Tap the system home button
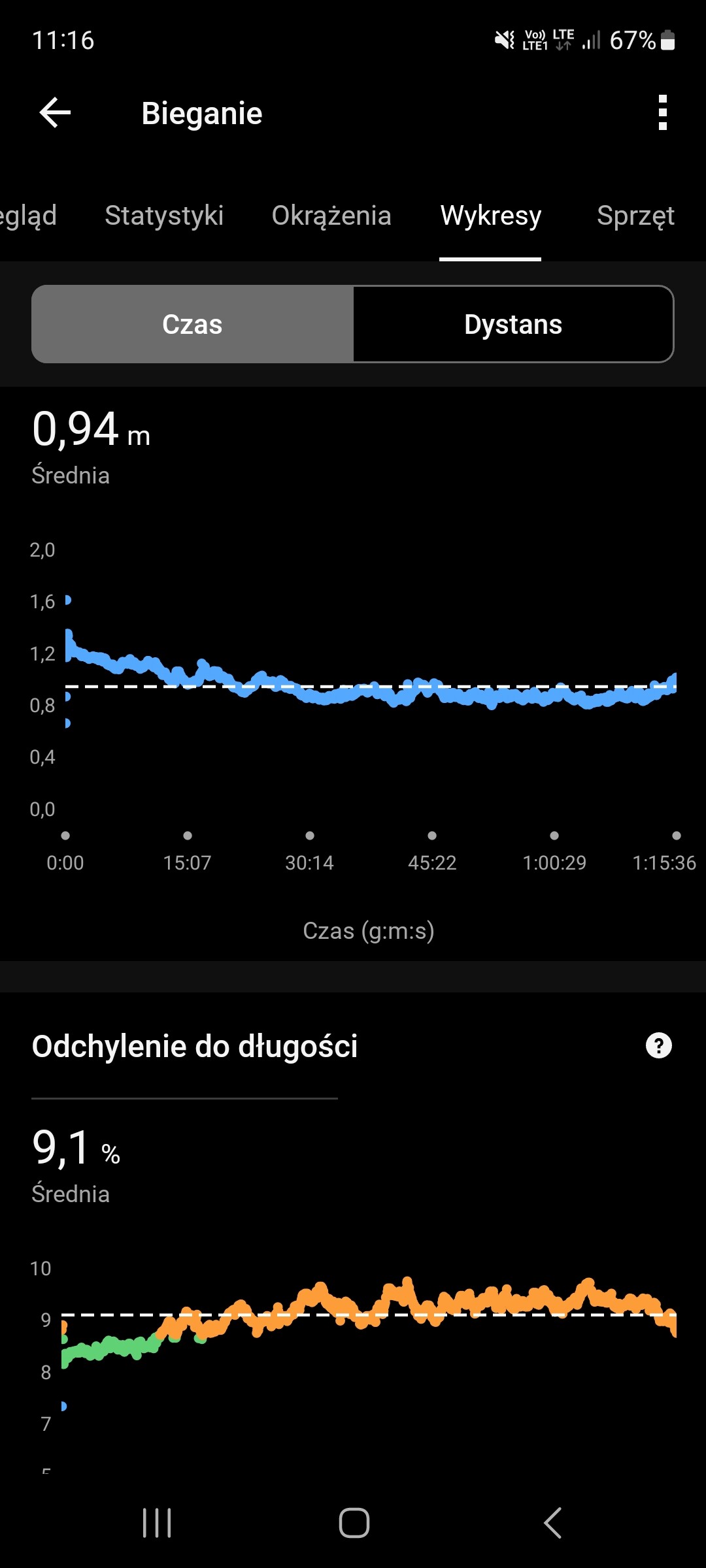The width and height of the screenshot is (706, 1568). pos(354,1523)
